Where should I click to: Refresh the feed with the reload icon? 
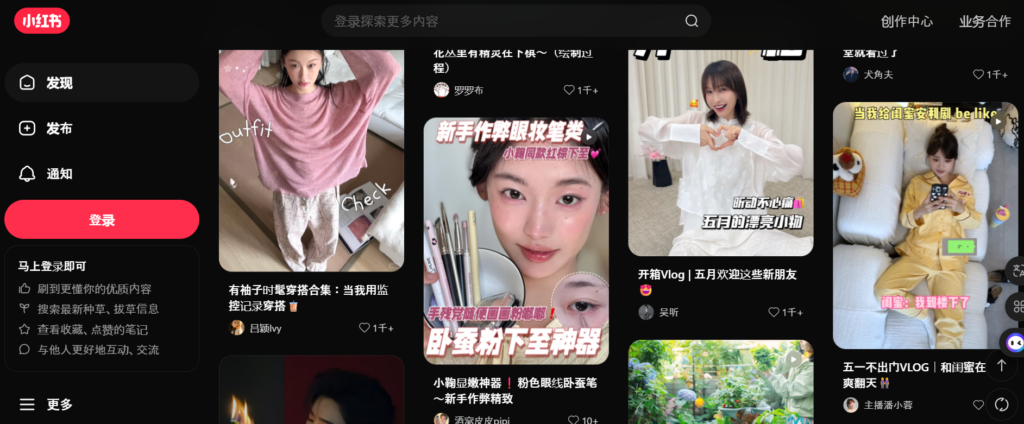[x=1001, y=405]
